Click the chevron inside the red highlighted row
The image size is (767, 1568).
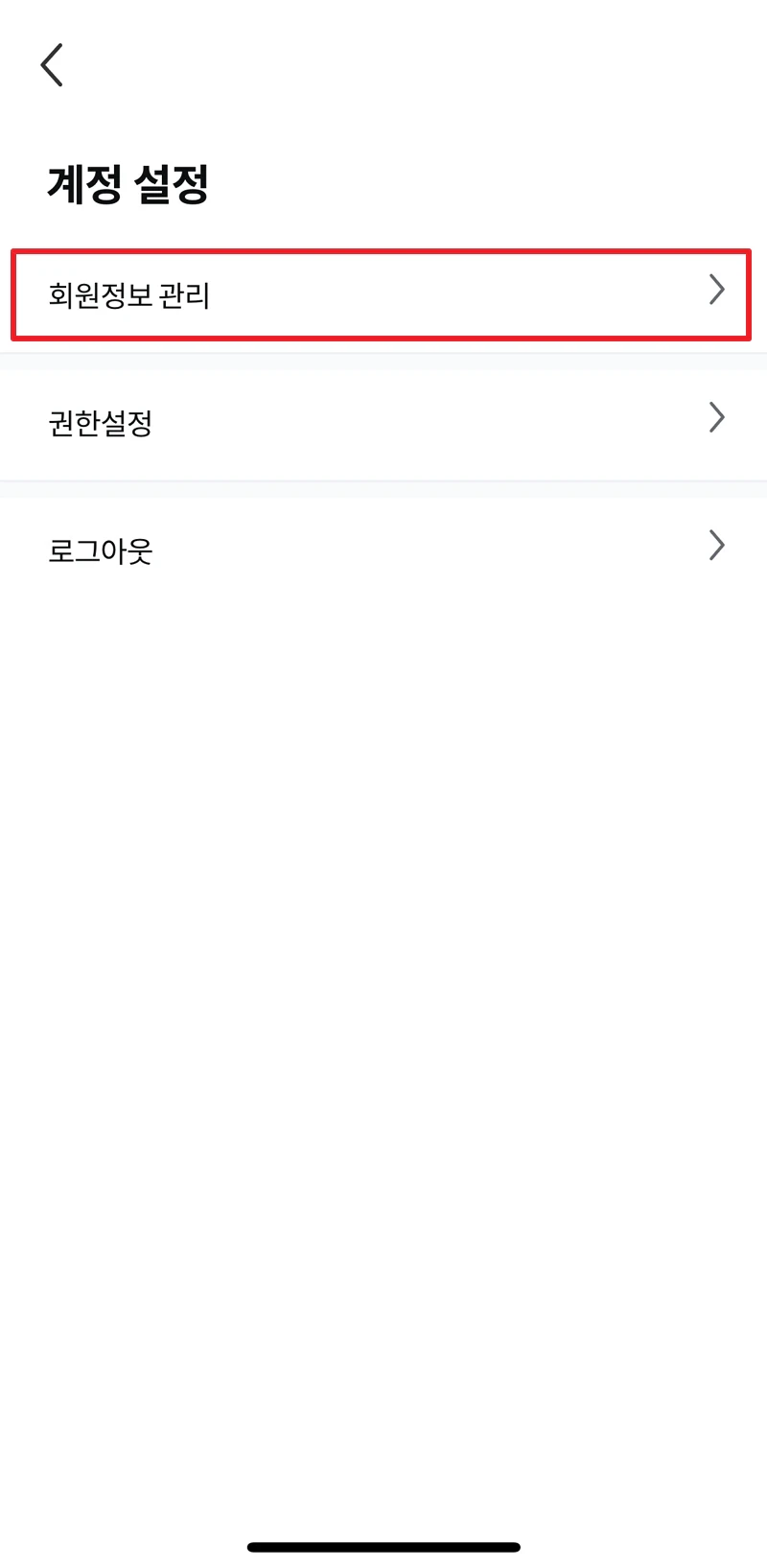click(715, 291)
